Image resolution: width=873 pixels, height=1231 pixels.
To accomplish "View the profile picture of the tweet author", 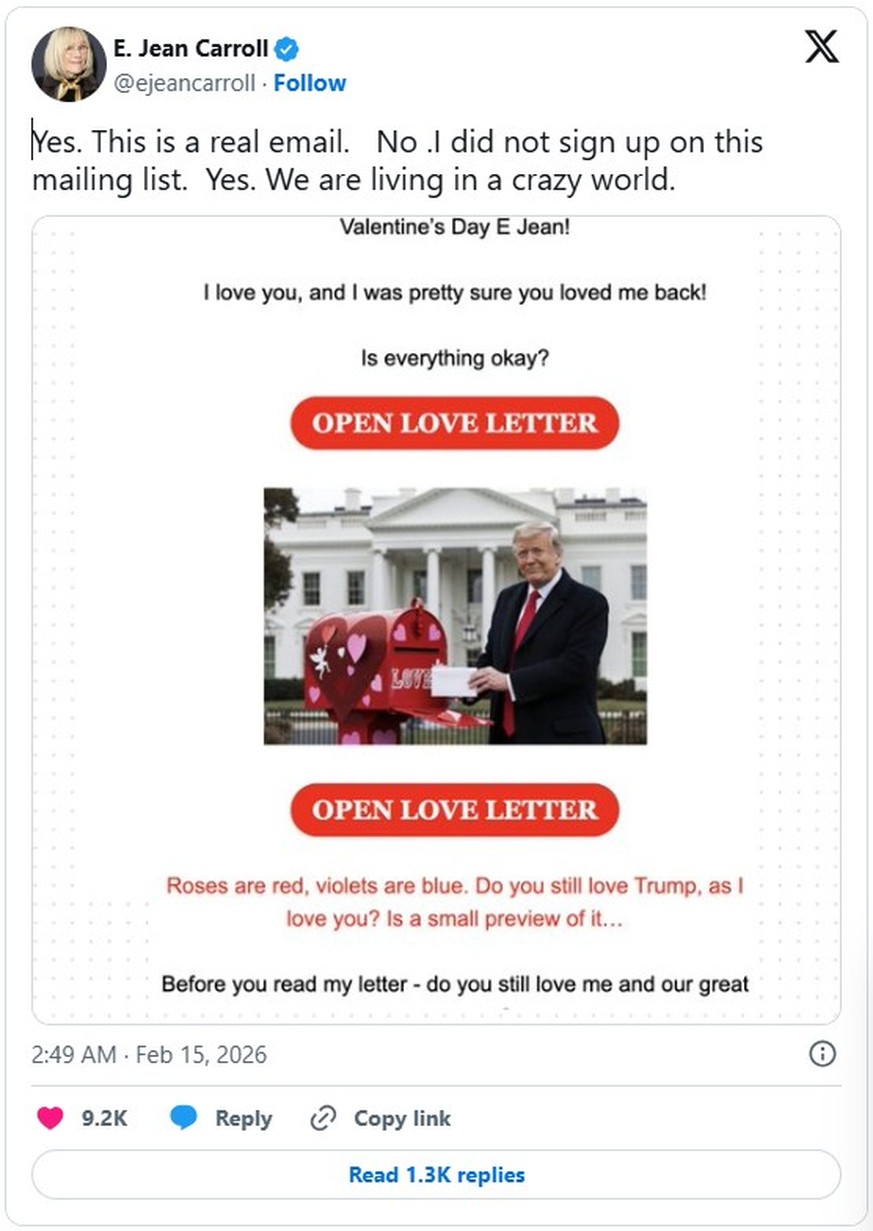I will pos(69,65).
